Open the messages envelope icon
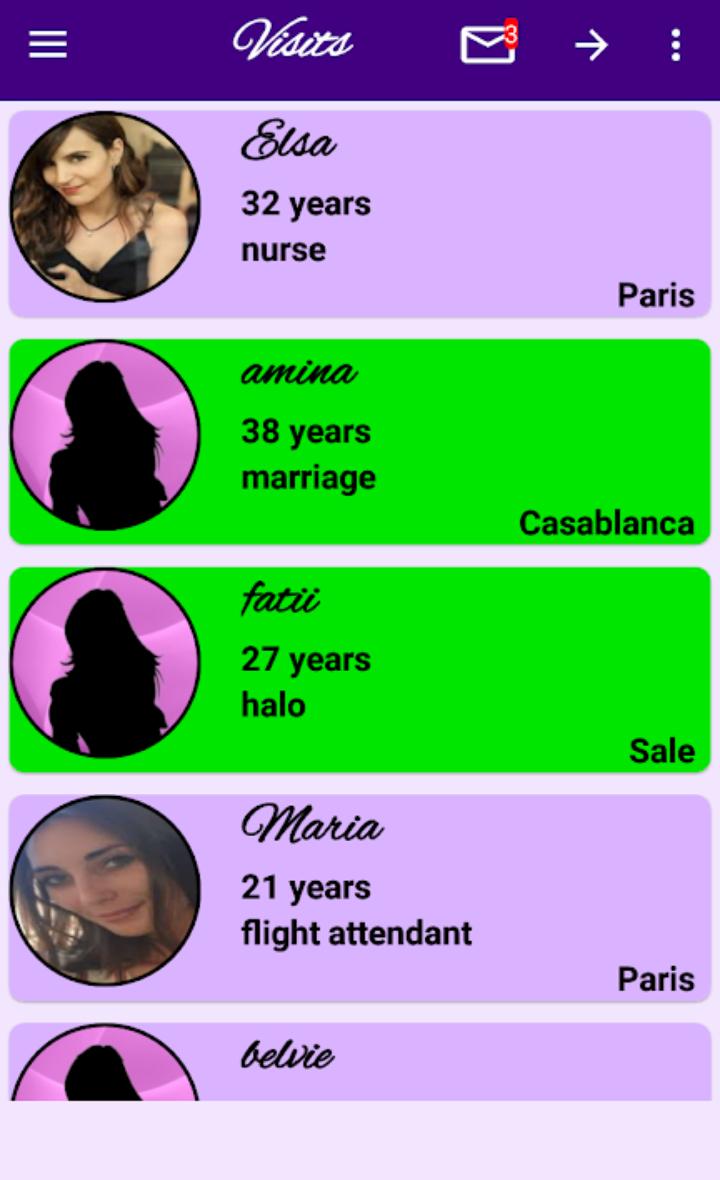 [x=488, y=43]
